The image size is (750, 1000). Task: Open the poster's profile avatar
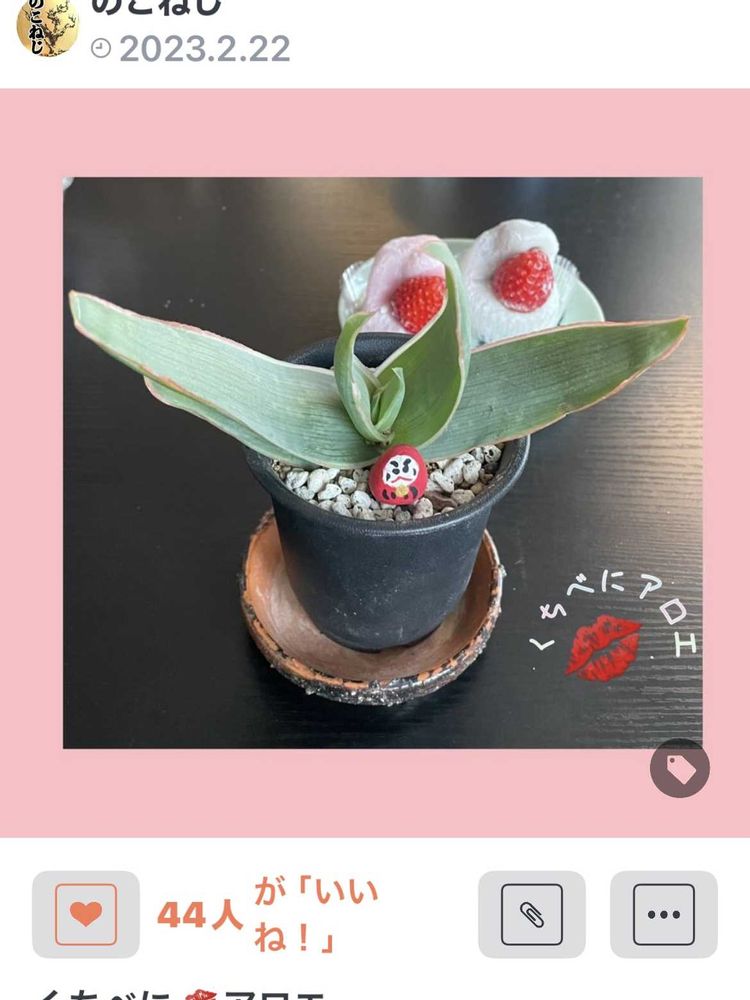tap(47, 27)
